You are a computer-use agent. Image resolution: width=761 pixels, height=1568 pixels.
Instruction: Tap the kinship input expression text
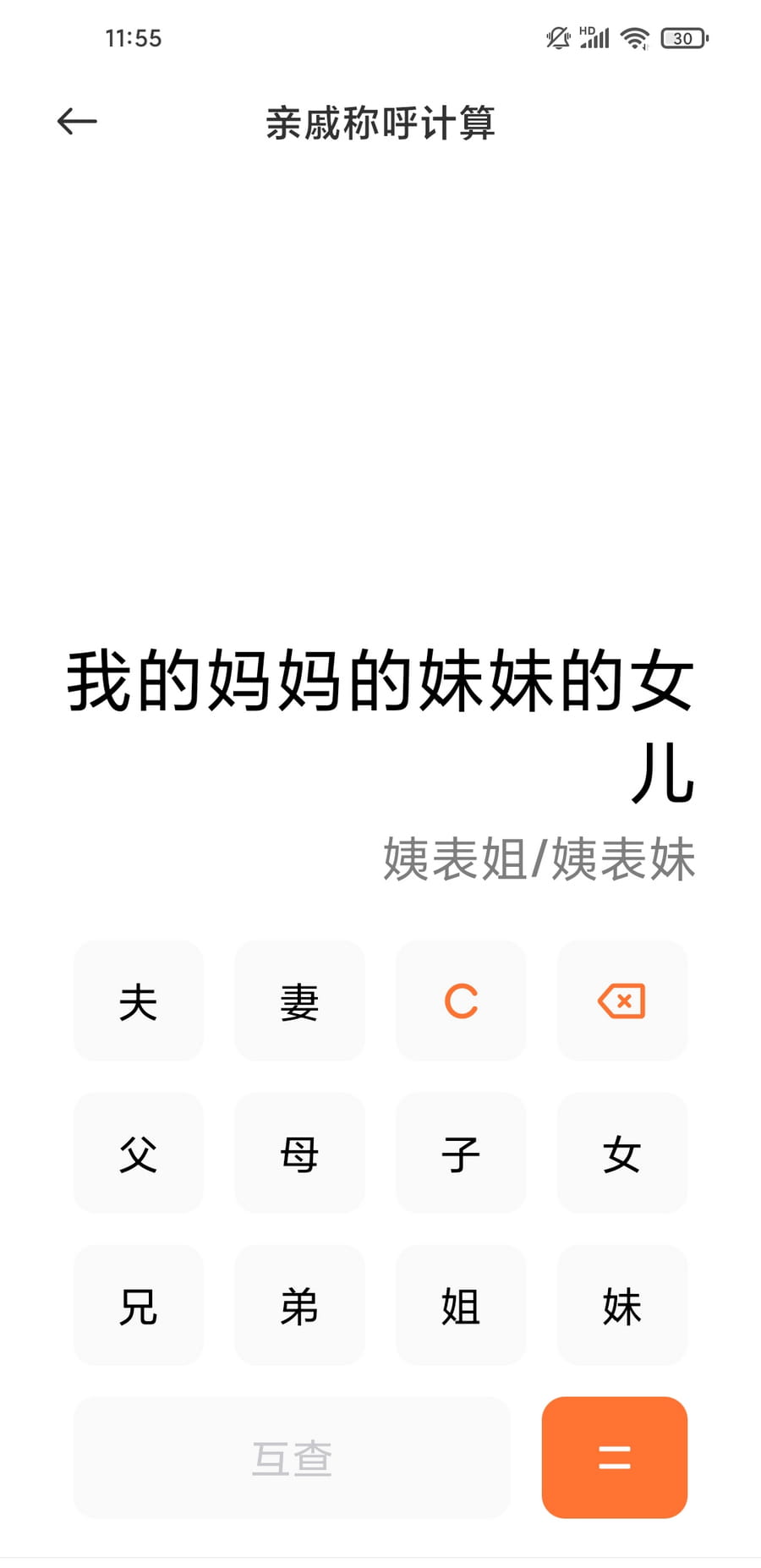pos(379,723)
